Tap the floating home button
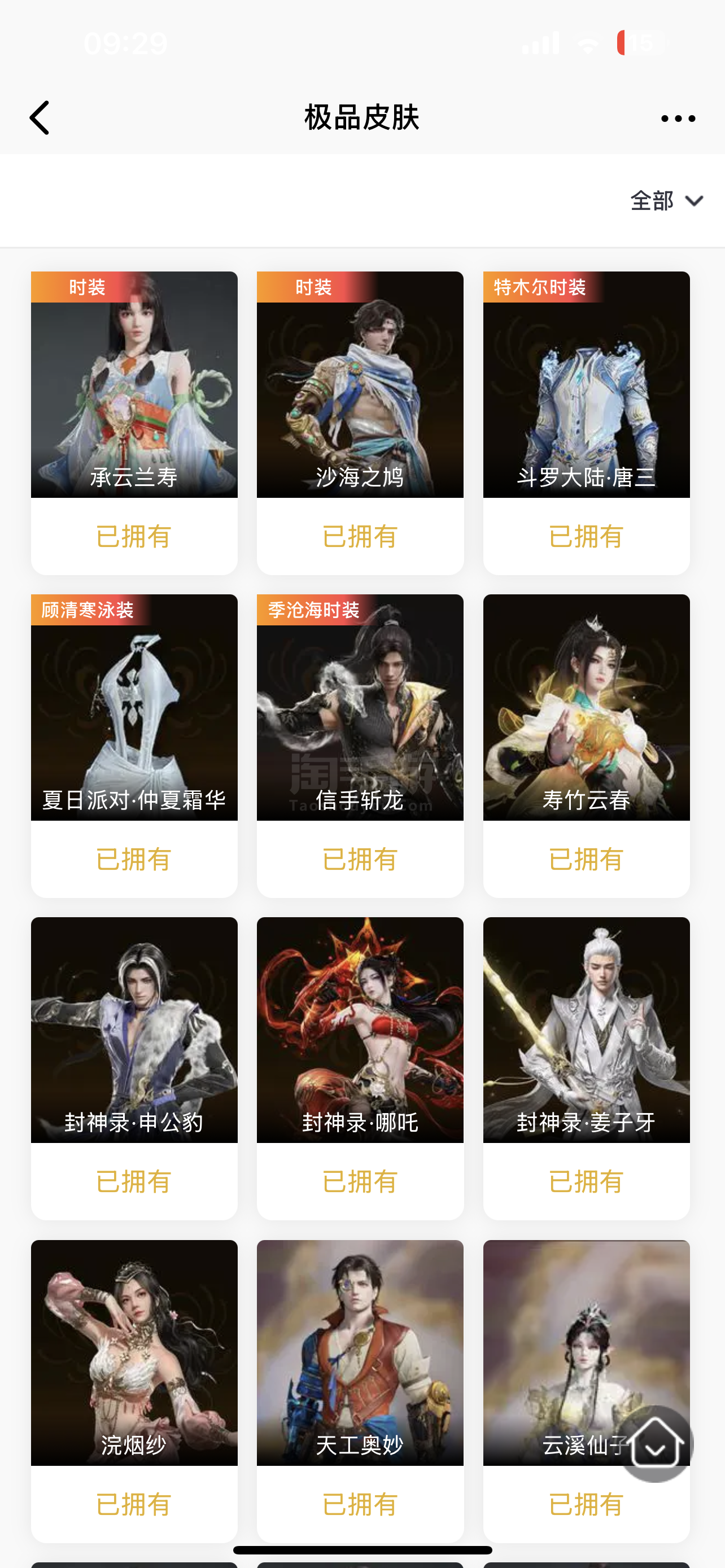The image size is (725, 1568). point(656,1443)
